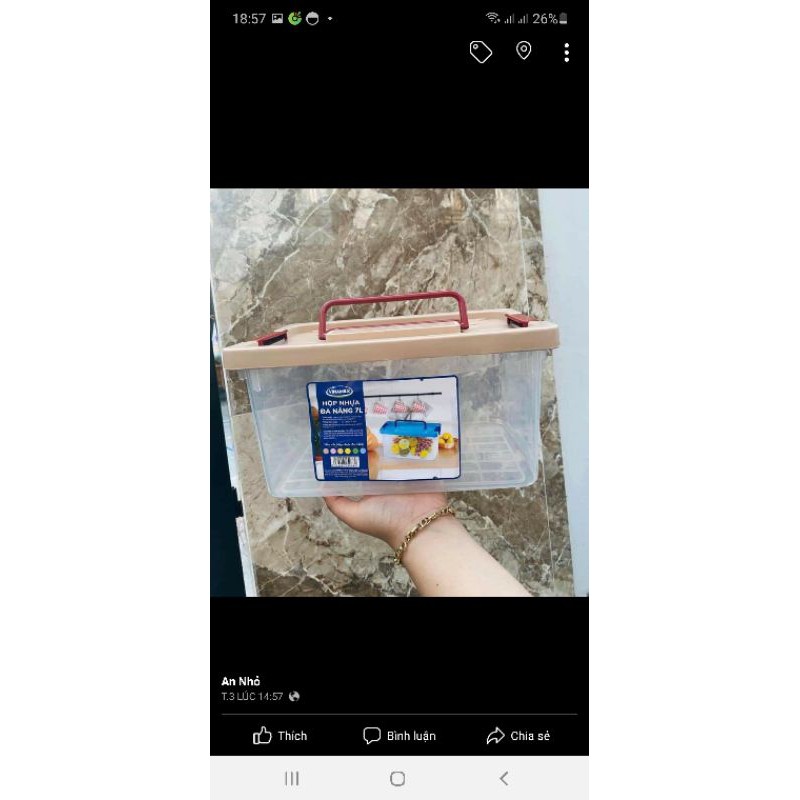Screen dimensions: 800x800
Task: Go back using system back button
Action: tap(503, 778)
